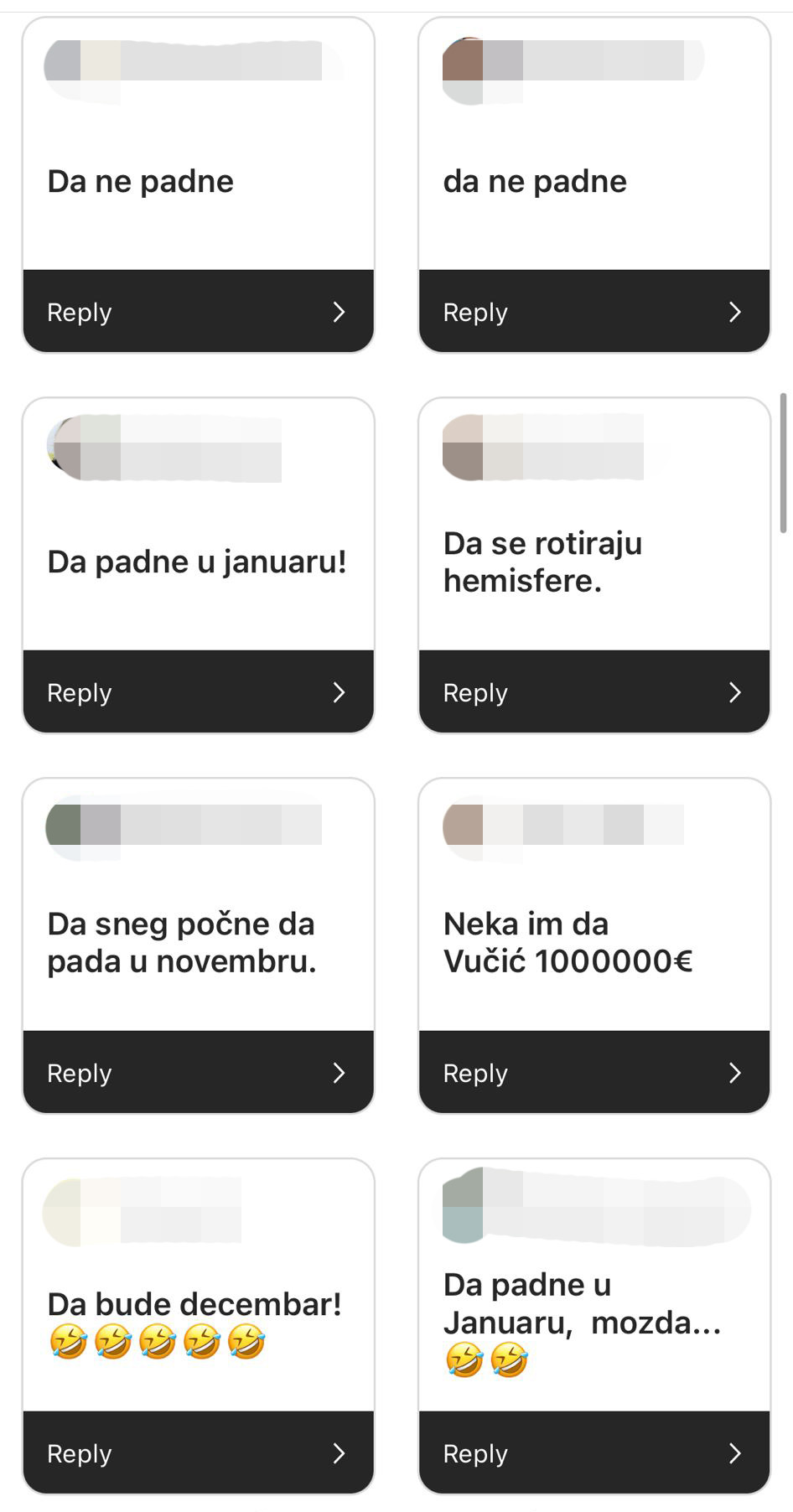The image size is (793, 1512).
Task: Reply to "Da padne u januaru!"
Action: click(198, 692)
